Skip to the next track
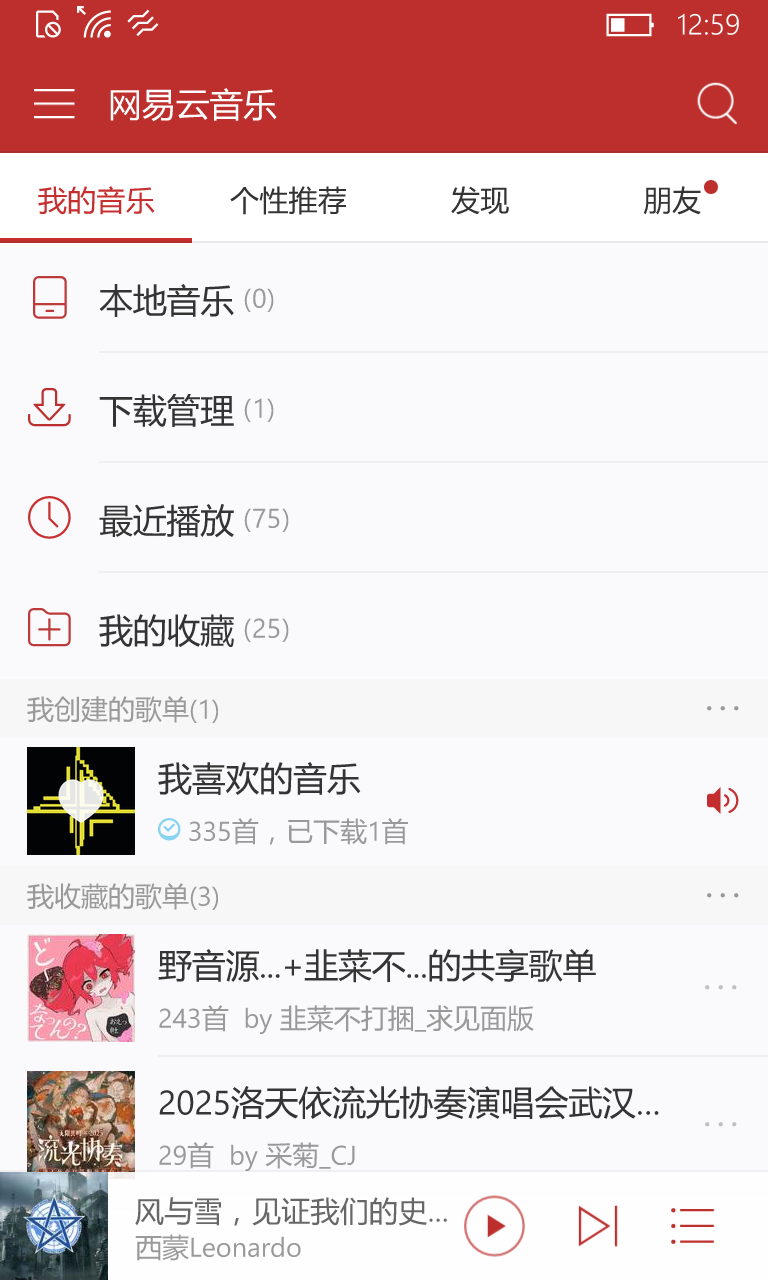The width and height of the screenshot is (768, 1280). coord(598,1226)
